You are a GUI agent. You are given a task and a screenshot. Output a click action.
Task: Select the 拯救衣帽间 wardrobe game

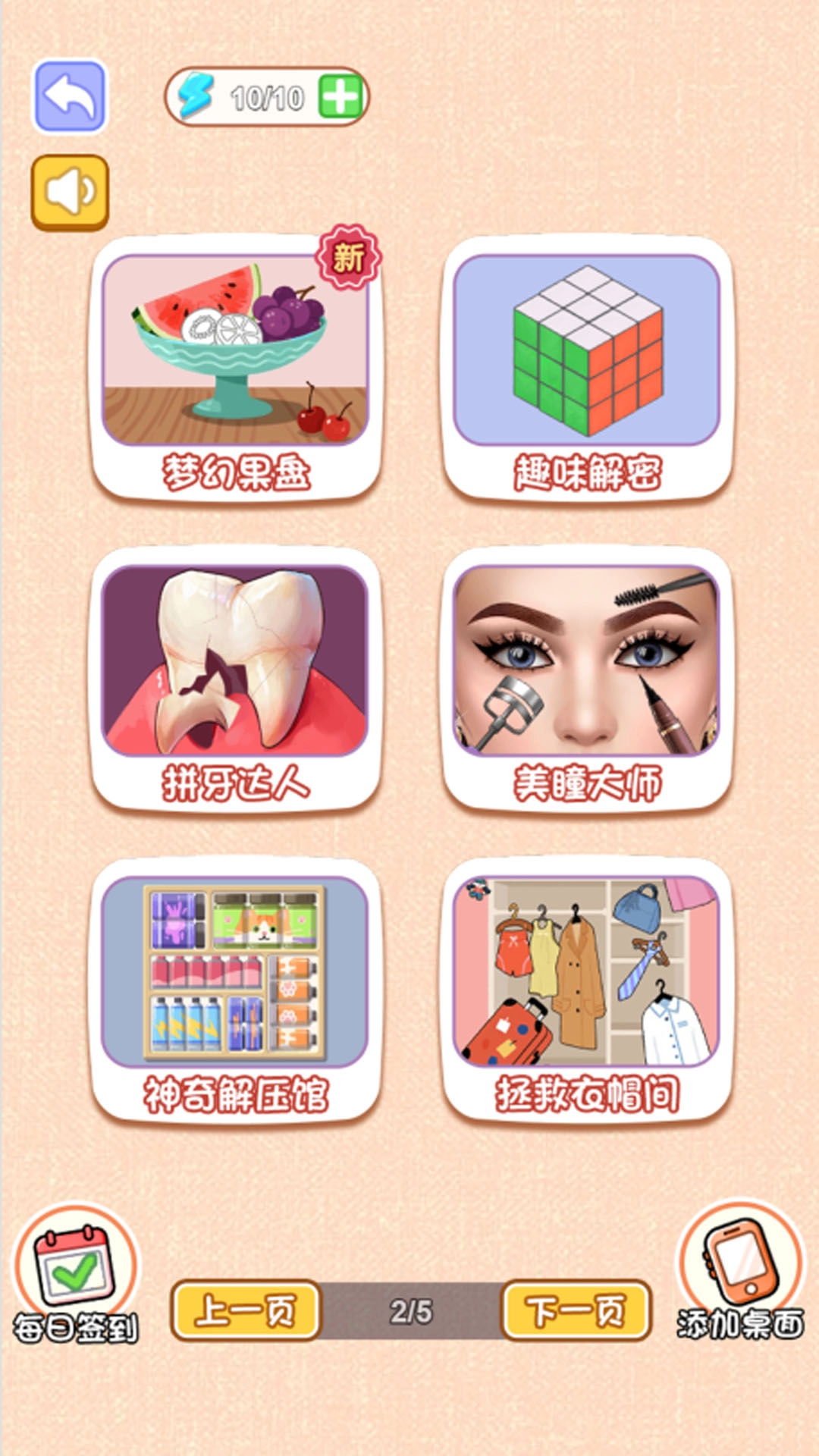click(x=586, y=990)
